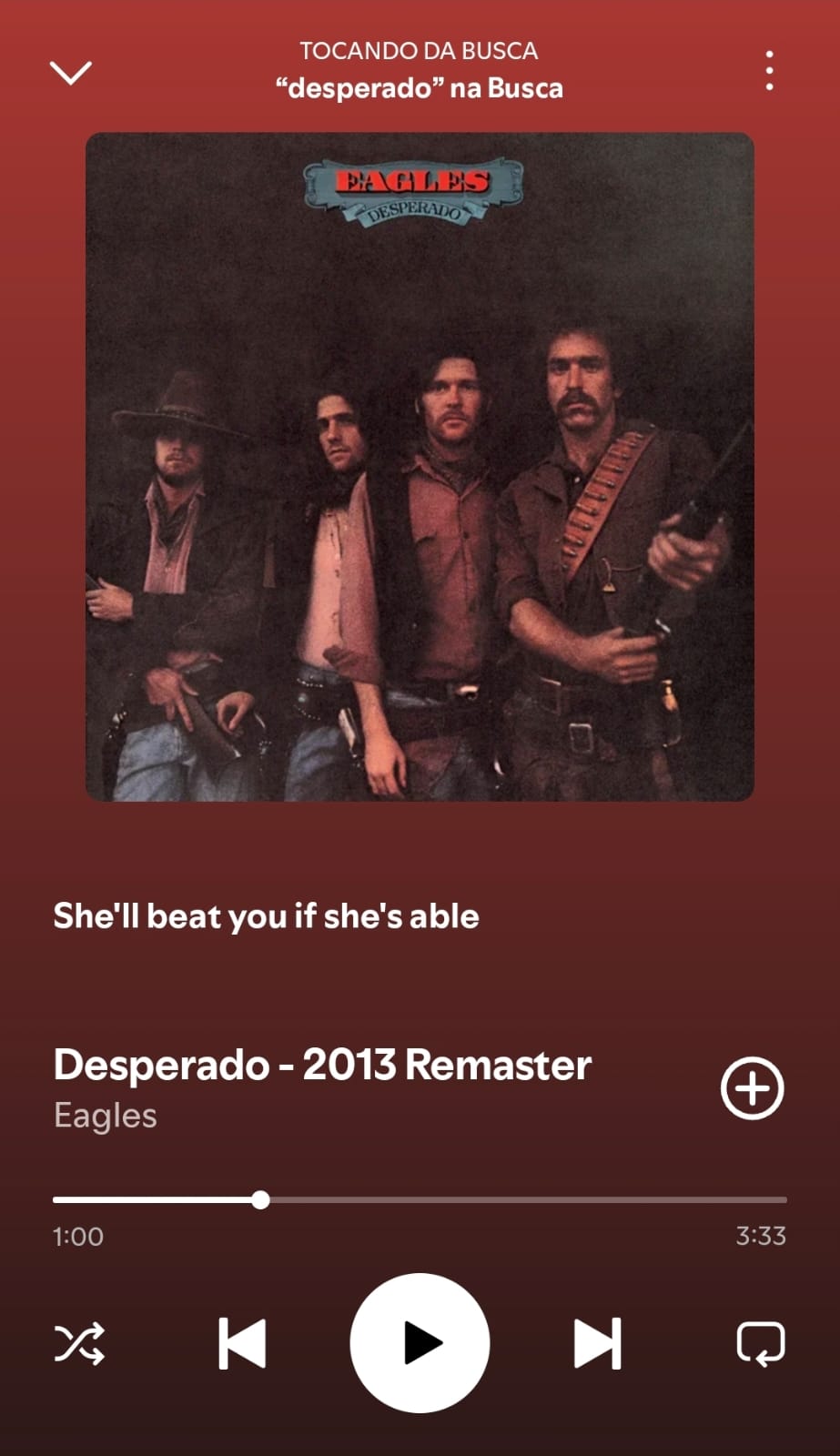This screenshot has height=1456, width=840.
Task: Go back to the previous track
Action: click(241, 1341)
